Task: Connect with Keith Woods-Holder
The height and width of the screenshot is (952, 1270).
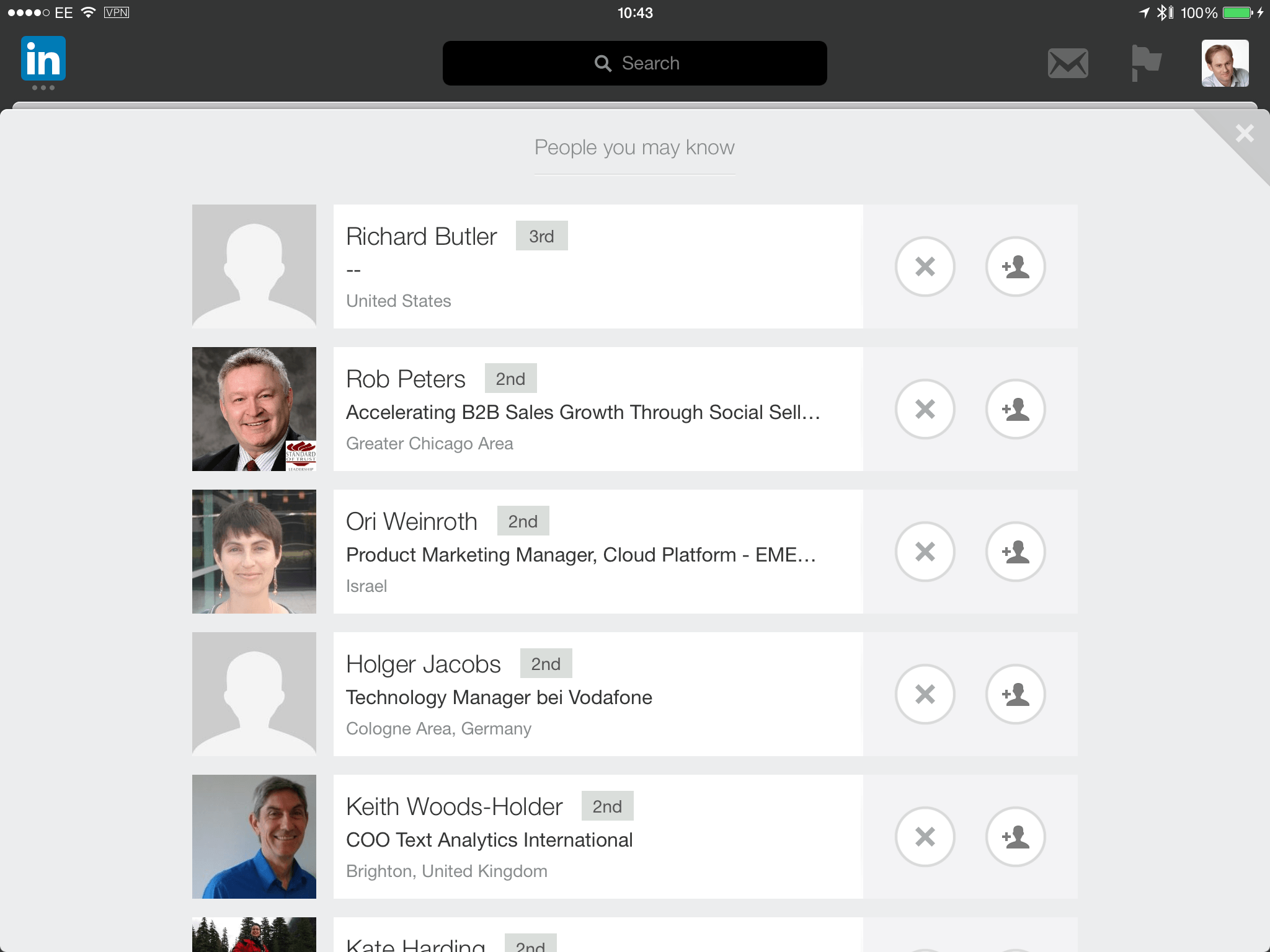Action: [1015, 837]
